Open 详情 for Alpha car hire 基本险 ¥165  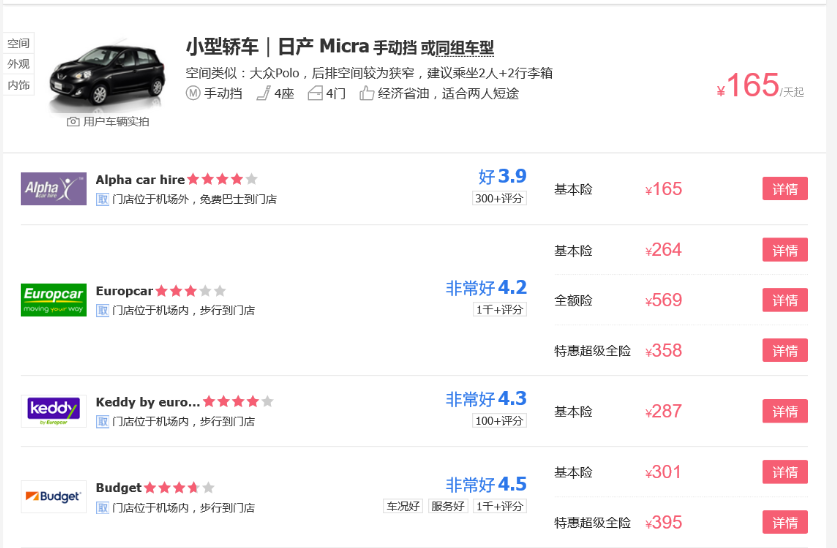click(785, 189)
